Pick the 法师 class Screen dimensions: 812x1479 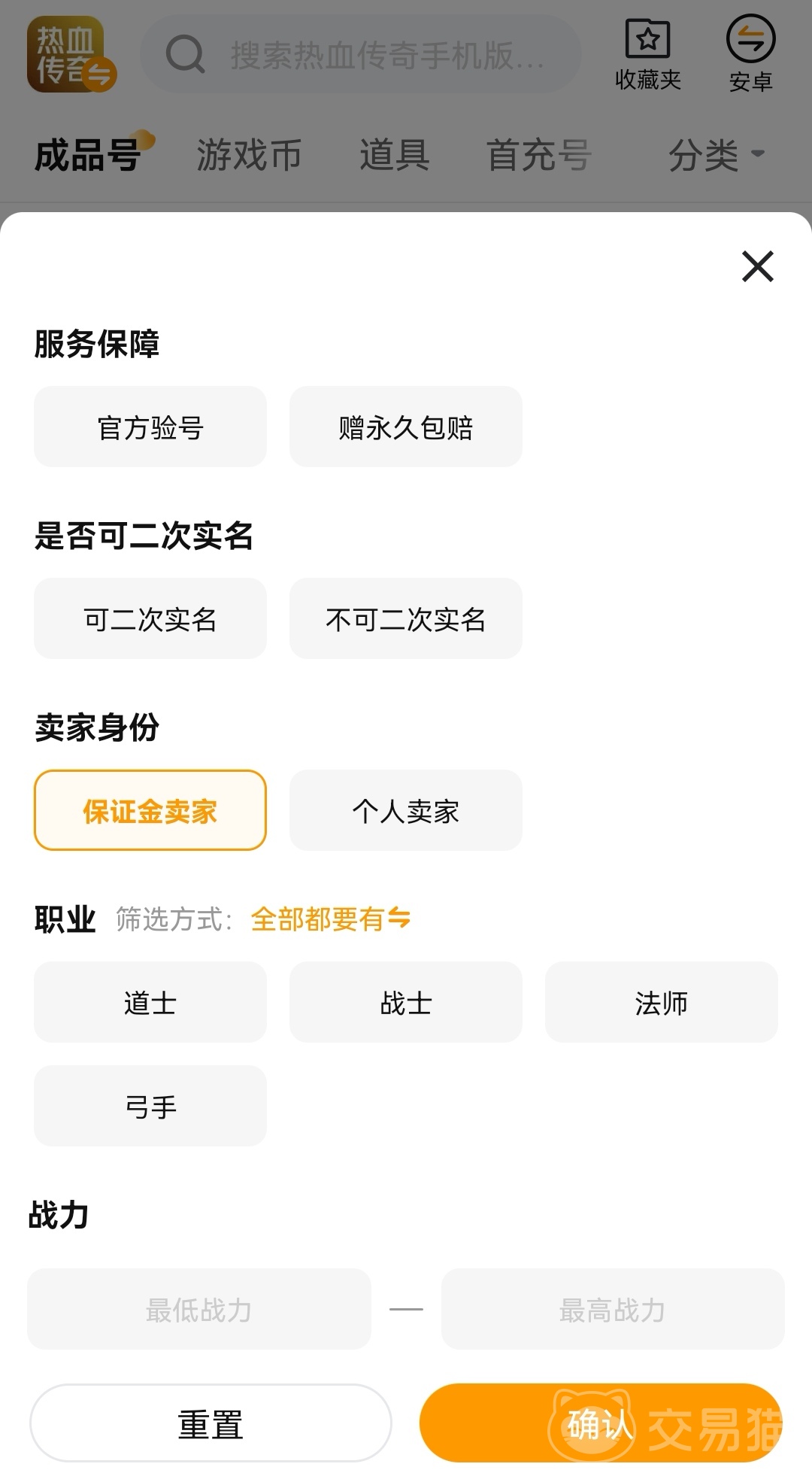662,1003
